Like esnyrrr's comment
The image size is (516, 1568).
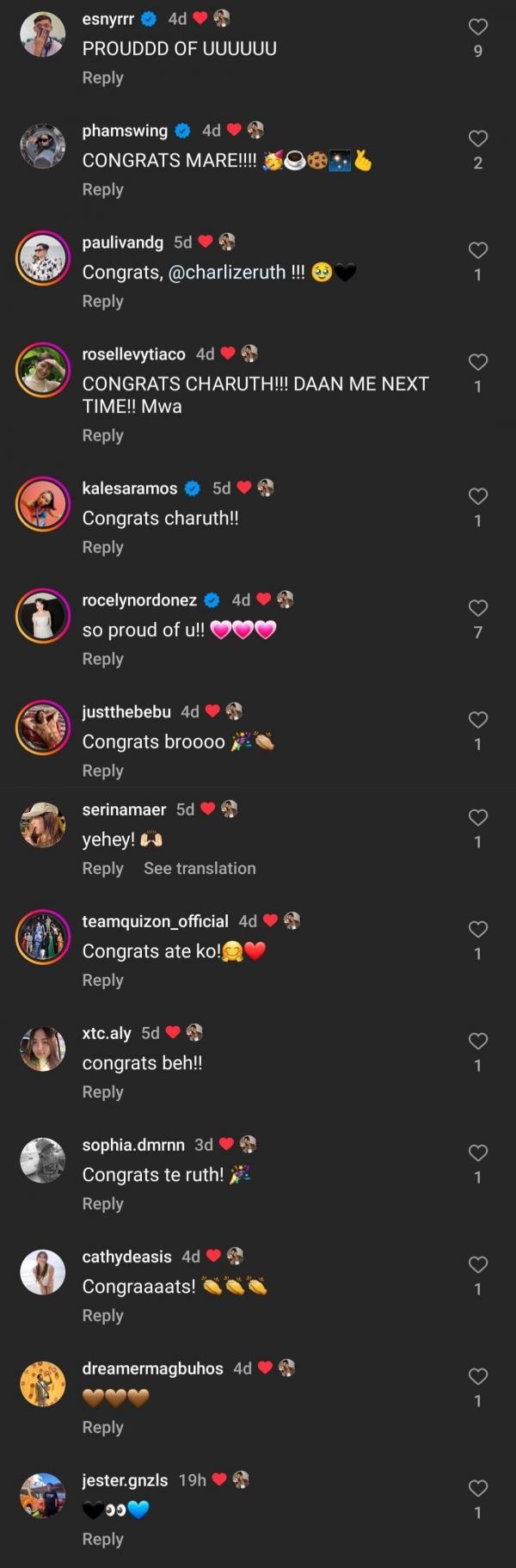tap(477, 28)
